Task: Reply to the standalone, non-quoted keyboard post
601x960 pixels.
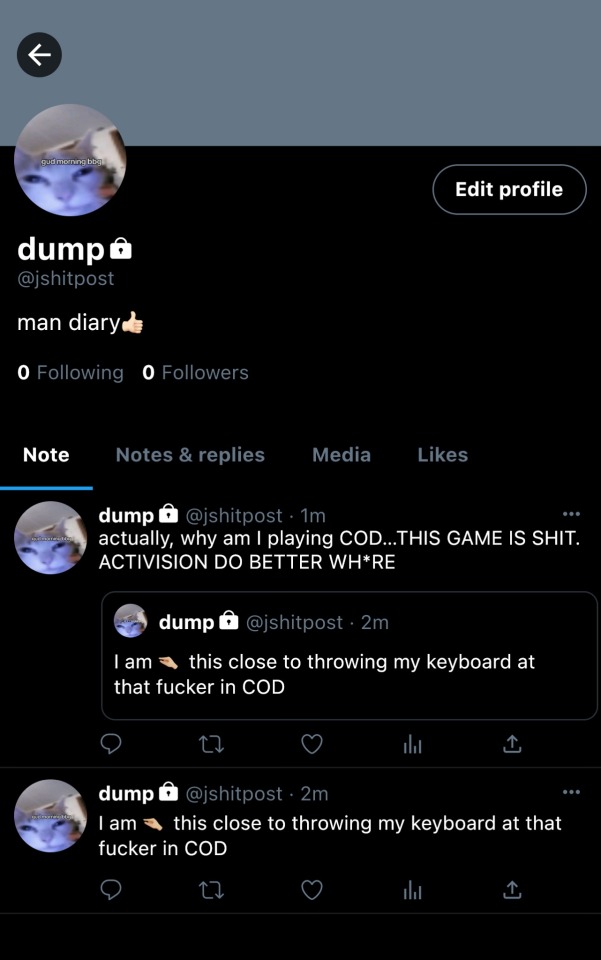Action: (x=112, y=889)
